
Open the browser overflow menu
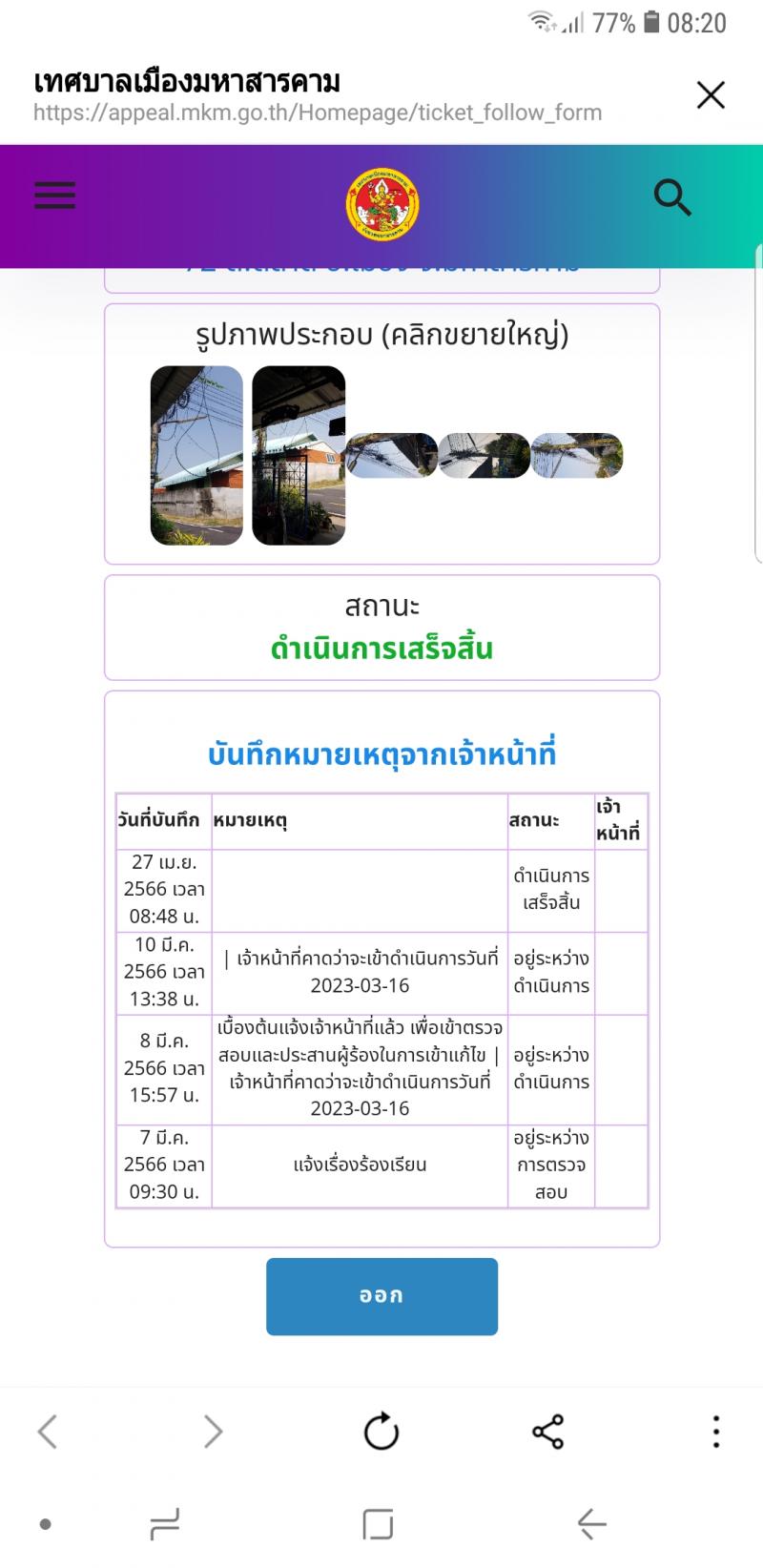point(715,1432)
